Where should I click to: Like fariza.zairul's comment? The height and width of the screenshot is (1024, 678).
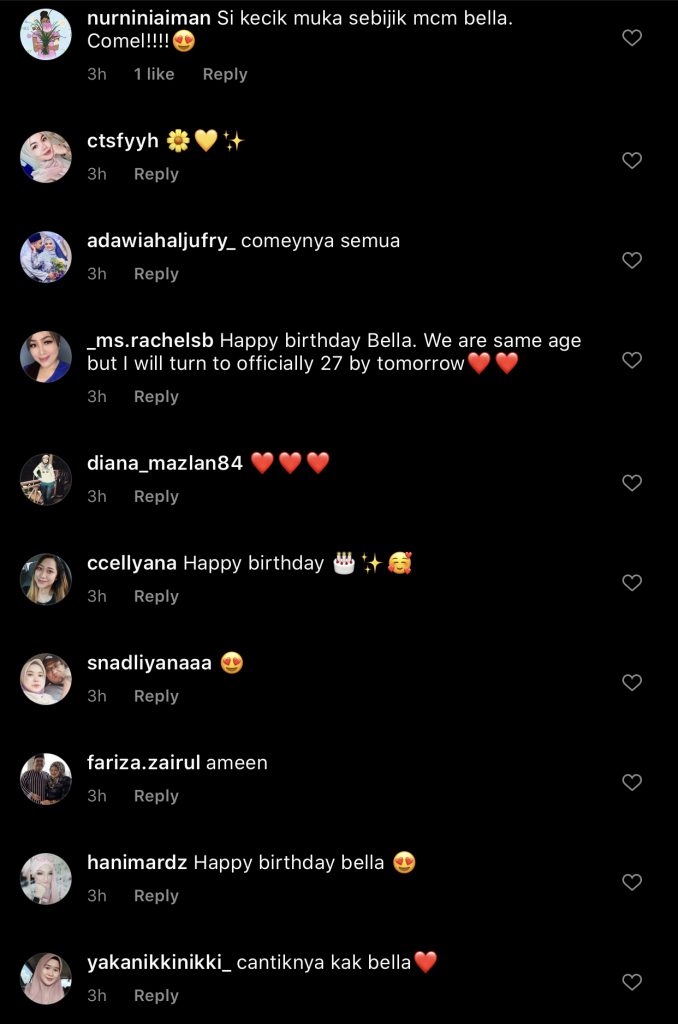point(632,782)
